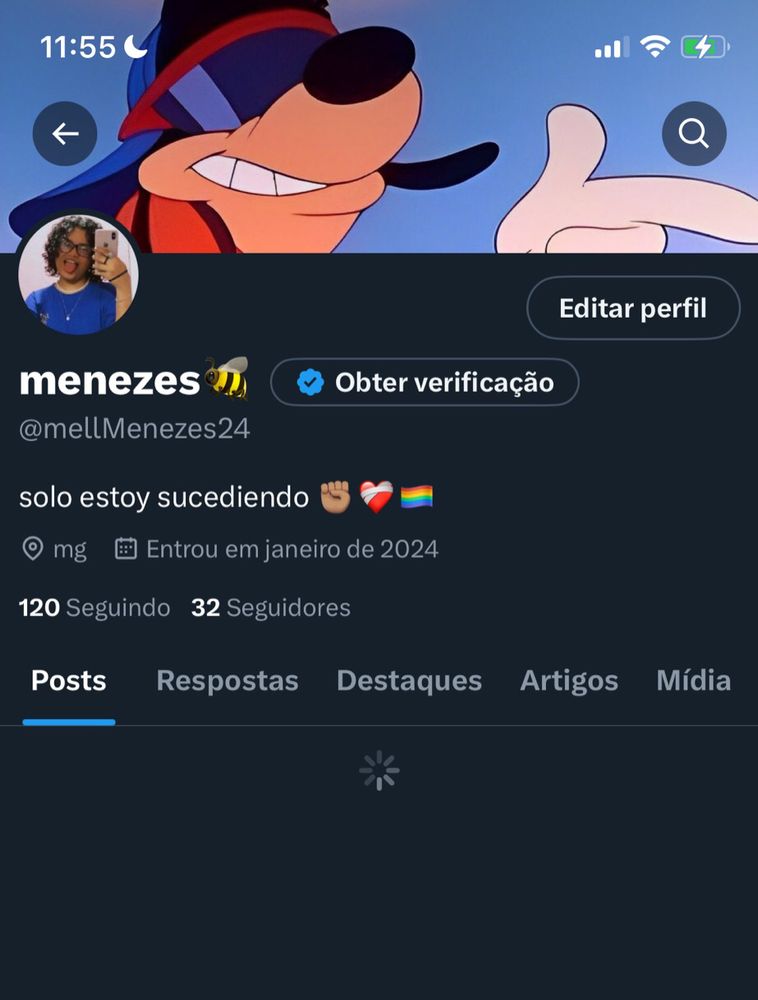Select the Posts tab
The height and width of the screenshot is (1000, 758).
coord(69,681)
